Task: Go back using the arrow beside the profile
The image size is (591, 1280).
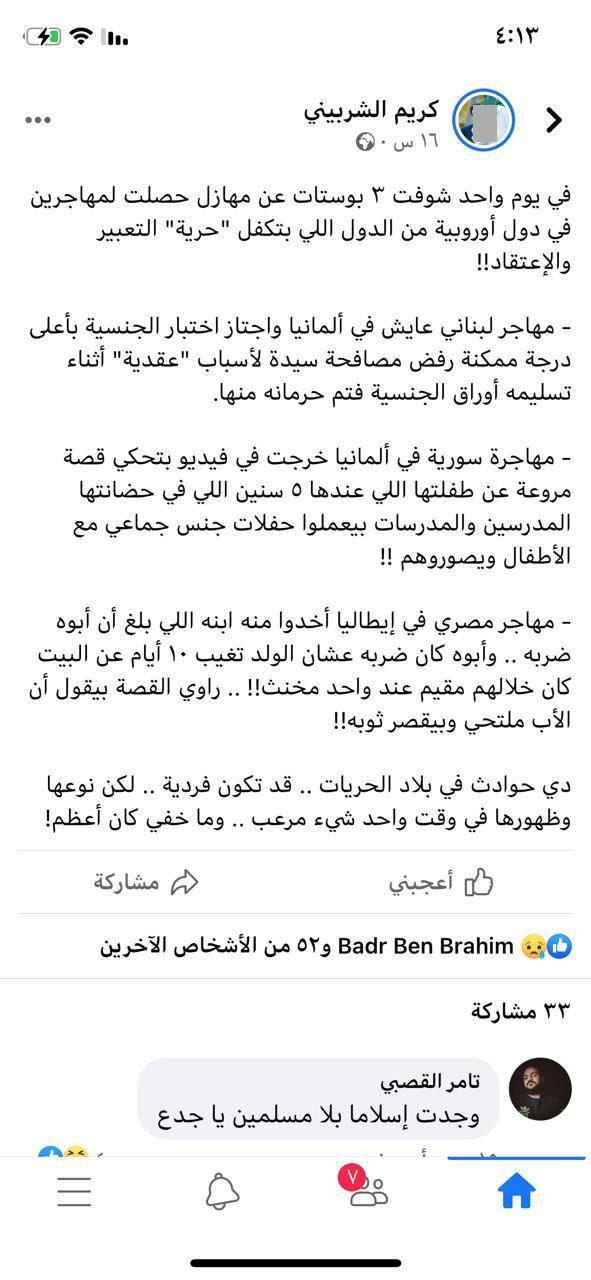Action: [x=554, y=121]
